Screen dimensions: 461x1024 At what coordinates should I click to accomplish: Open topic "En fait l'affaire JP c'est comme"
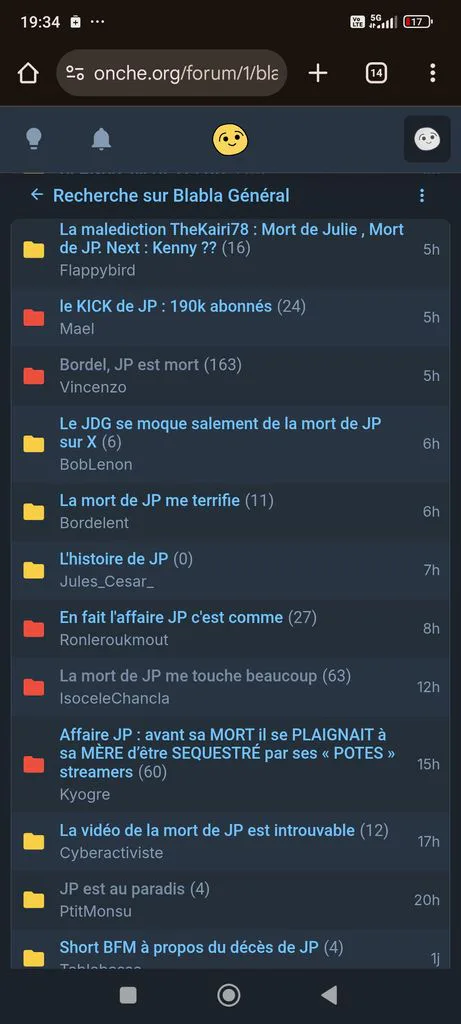point(172,617)
